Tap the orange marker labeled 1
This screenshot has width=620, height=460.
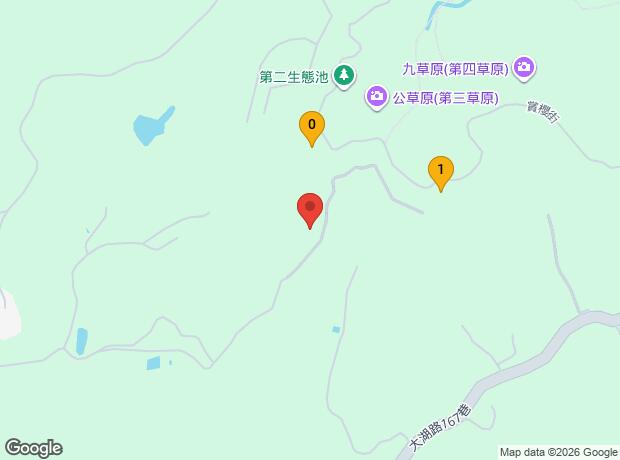[x=440, y=174]
